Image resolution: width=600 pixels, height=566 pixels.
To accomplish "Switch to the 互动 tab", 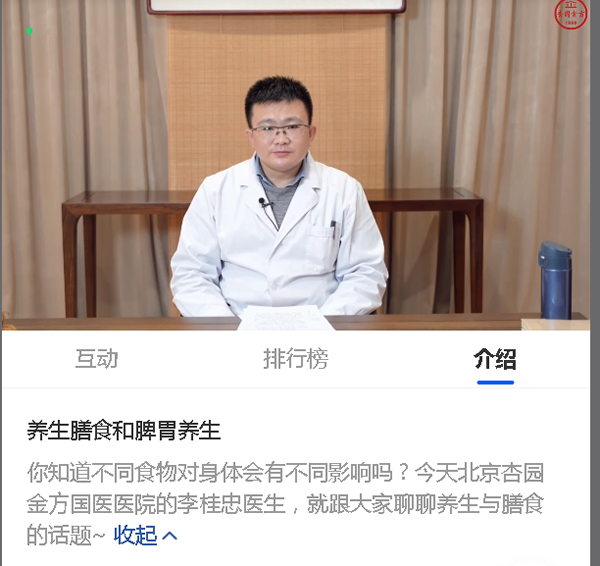I will tap(97, 359).
